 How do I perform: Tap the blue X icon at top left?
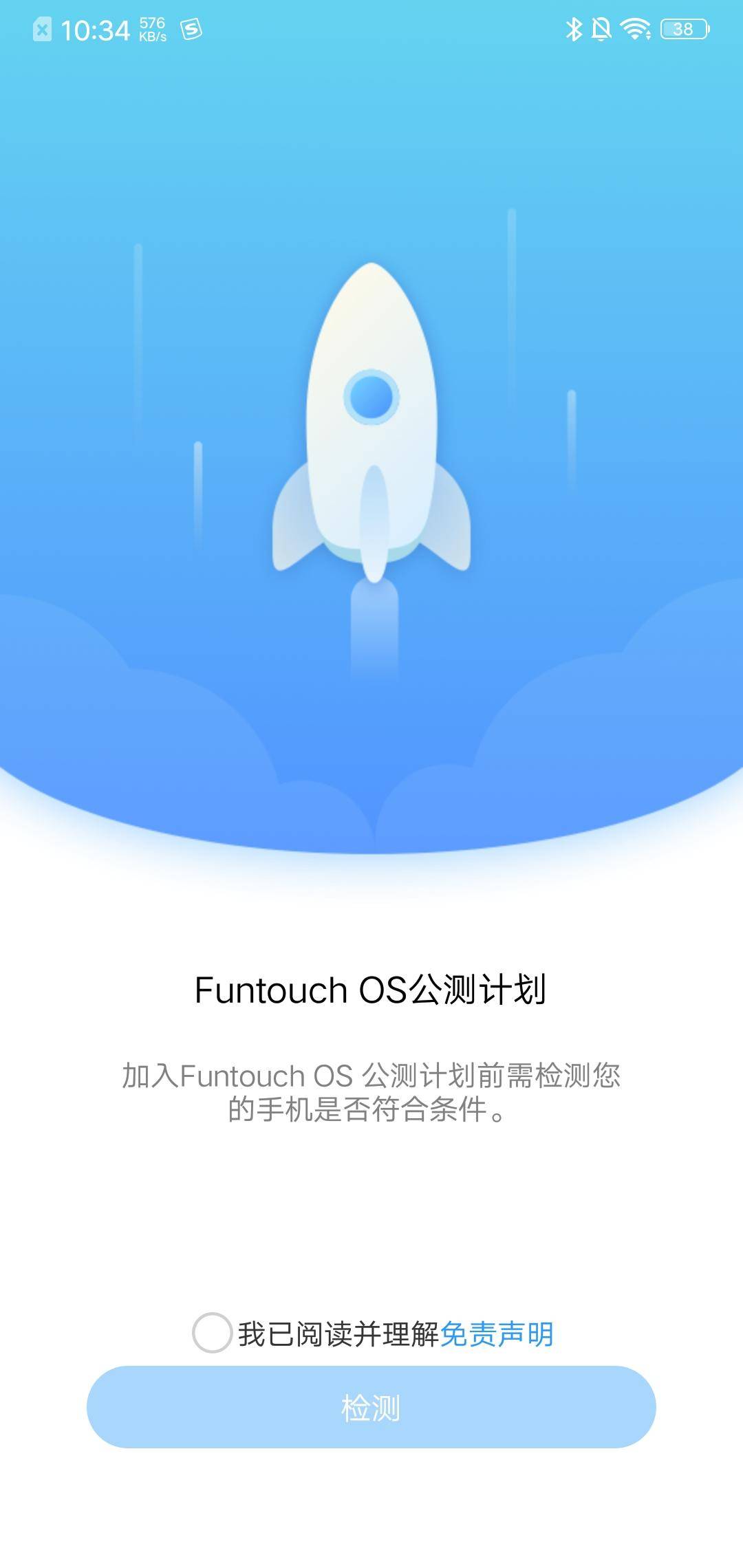43,28
